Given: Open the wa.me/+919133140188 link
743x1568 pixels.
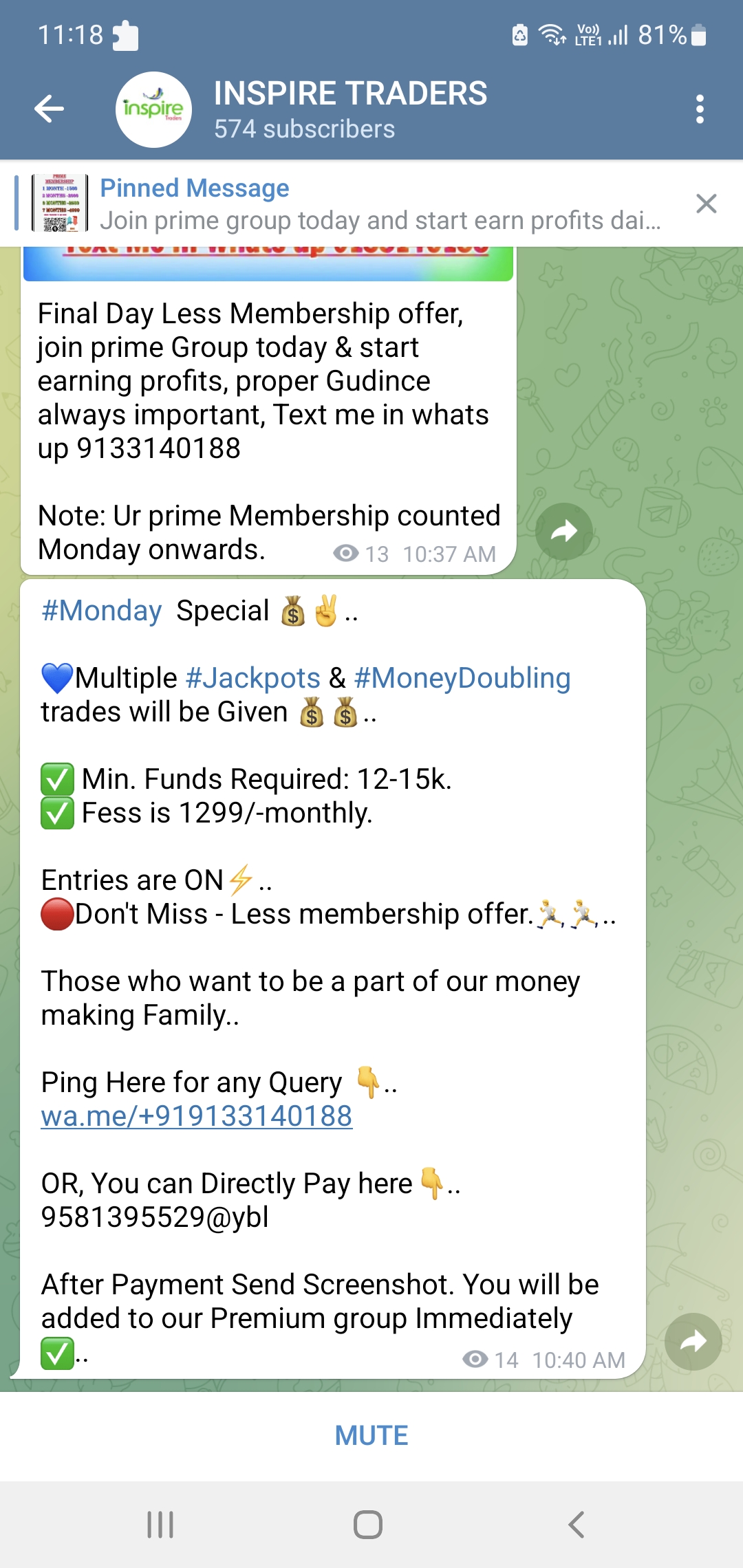Looking at the screenshot, I should point(197,1115).
